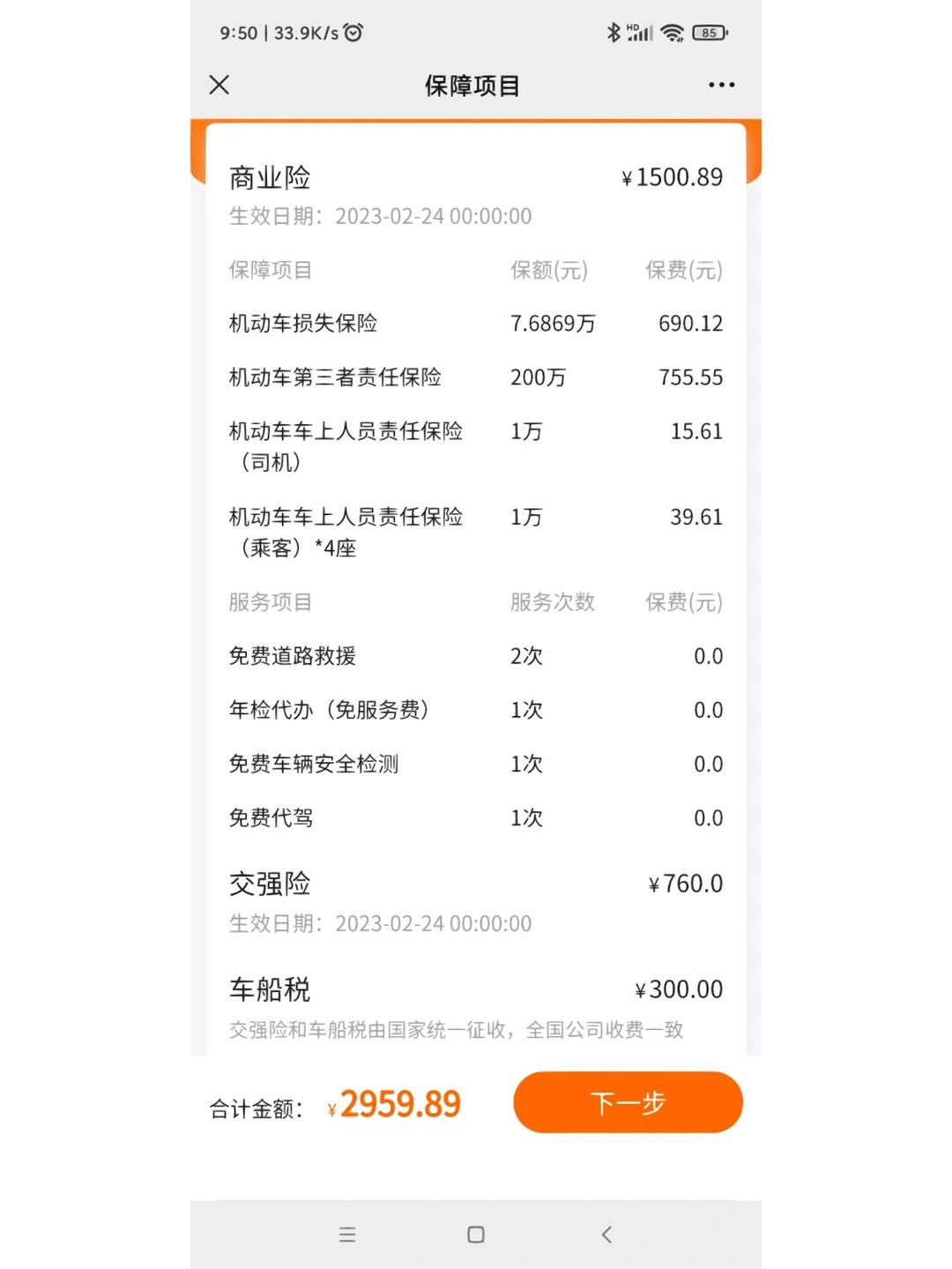The image size is (952, 1269).
Task: Tap the recent apps icon in navigation bar
Action: [x=347, y=1235]
